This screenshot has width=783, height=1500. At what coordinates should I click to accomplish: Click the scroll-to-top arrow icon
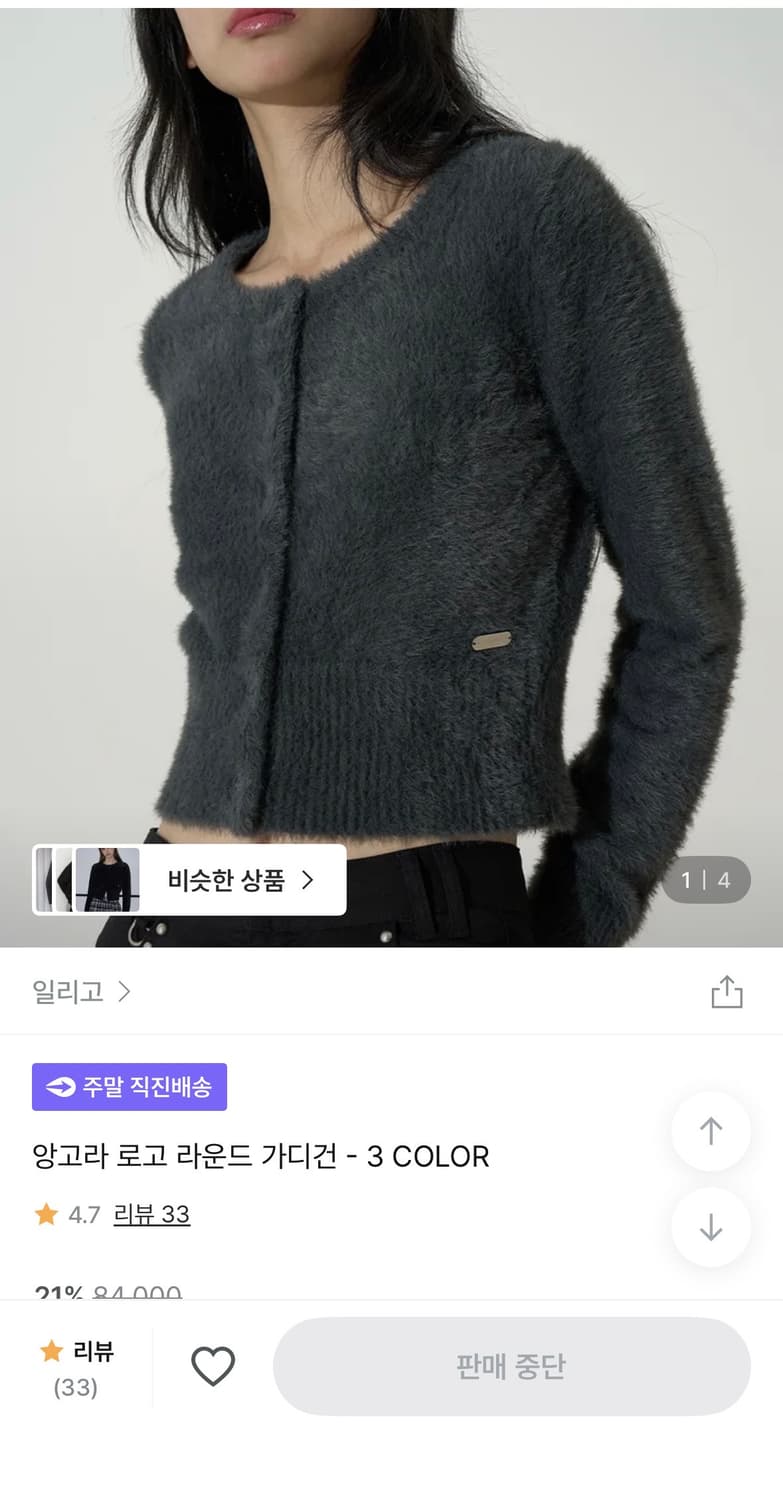point(710,1131)
